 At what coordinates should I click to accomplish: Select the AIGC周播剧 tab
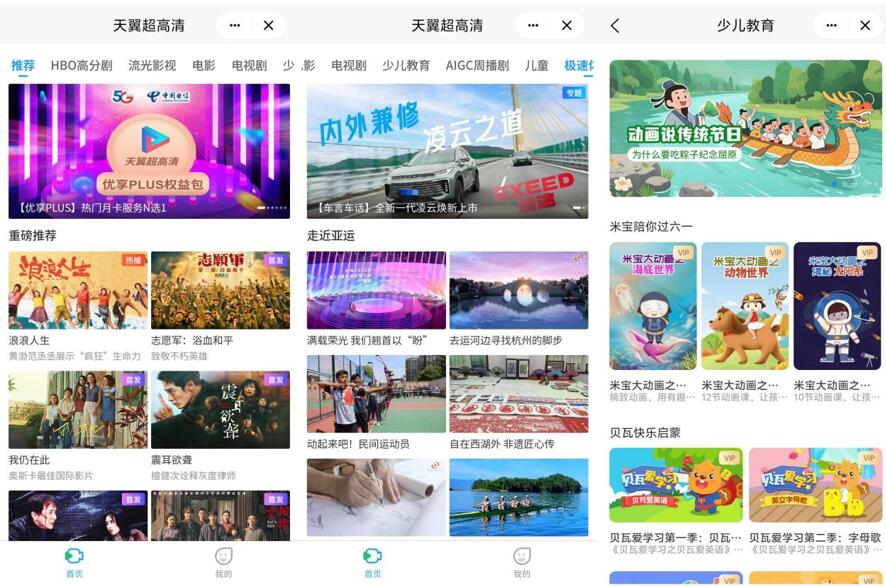pyautogui.click(x=477, y=66)
